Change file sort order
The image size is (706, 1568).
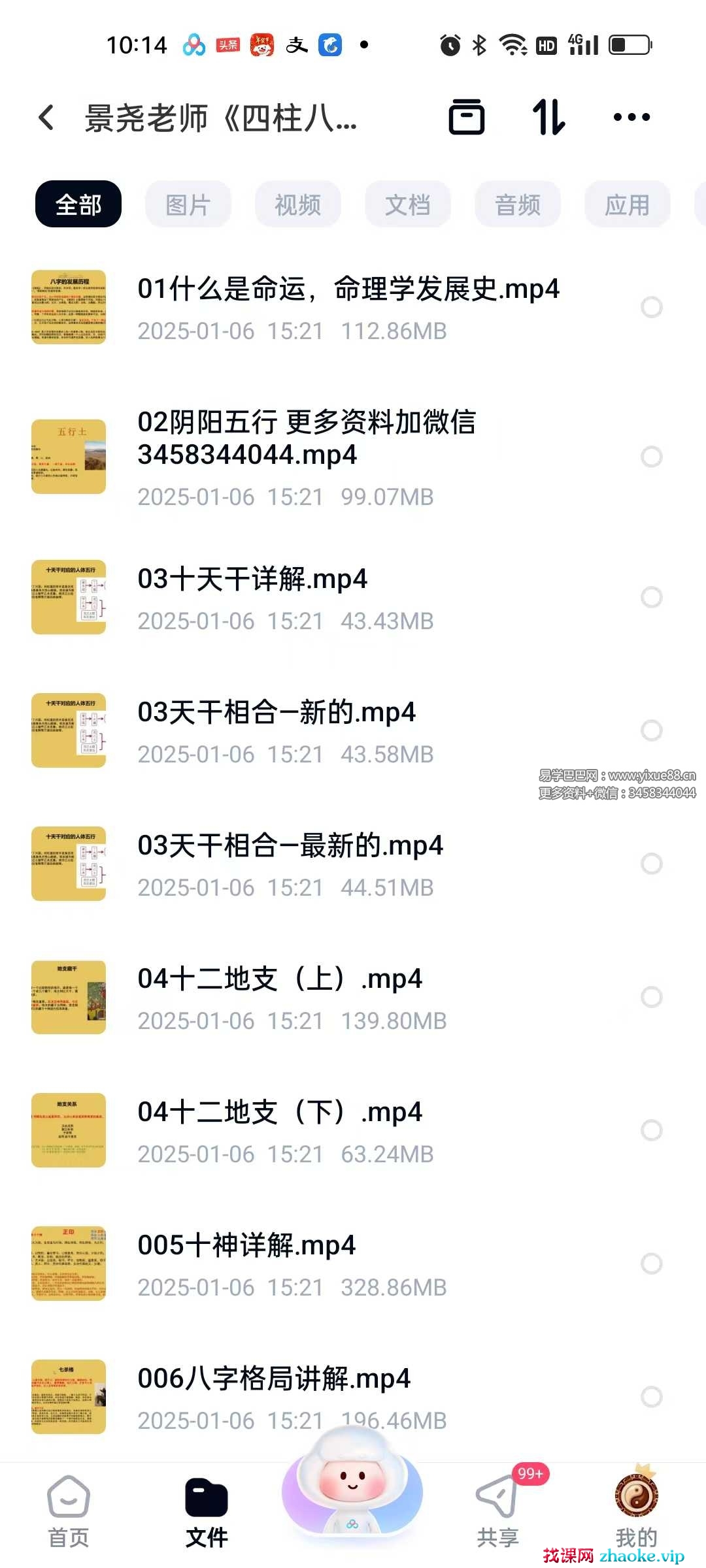click(x=548, y=118)
